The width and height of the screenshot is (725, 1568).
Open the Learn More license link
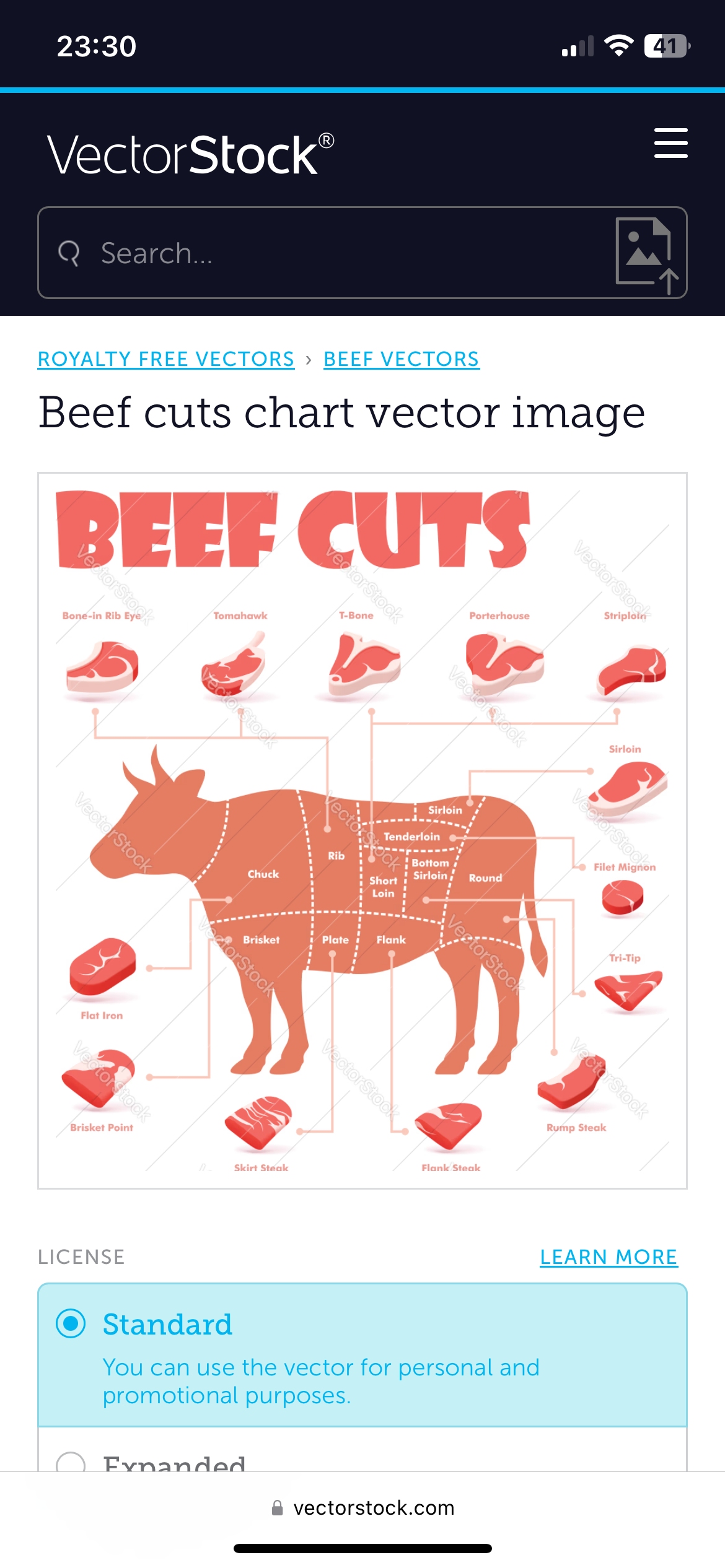pyautogui.click(x=609, y=1257)
